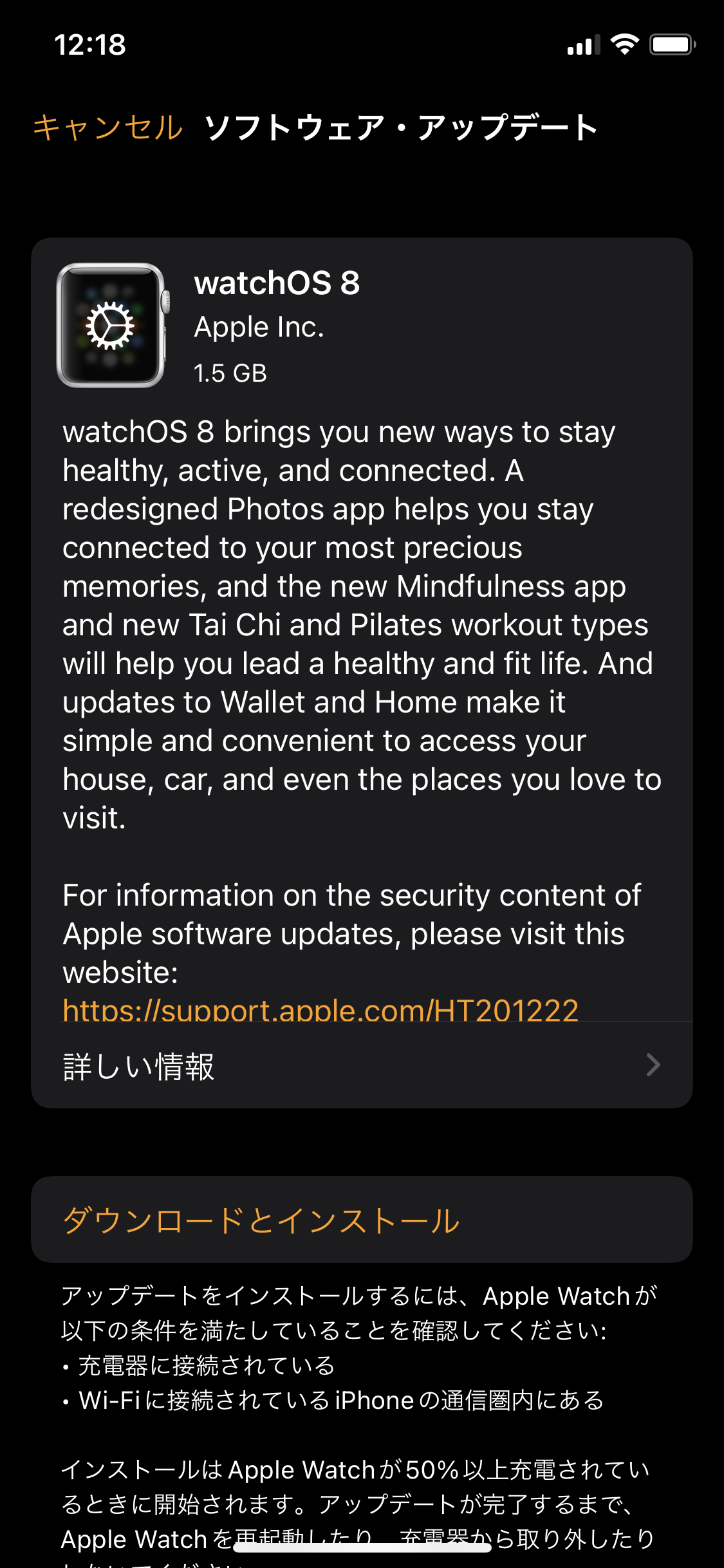Open the support.apple.com/HT201222 link
The width and height of the screenshot is (724, 1568).
click(x=320, y=1009)
